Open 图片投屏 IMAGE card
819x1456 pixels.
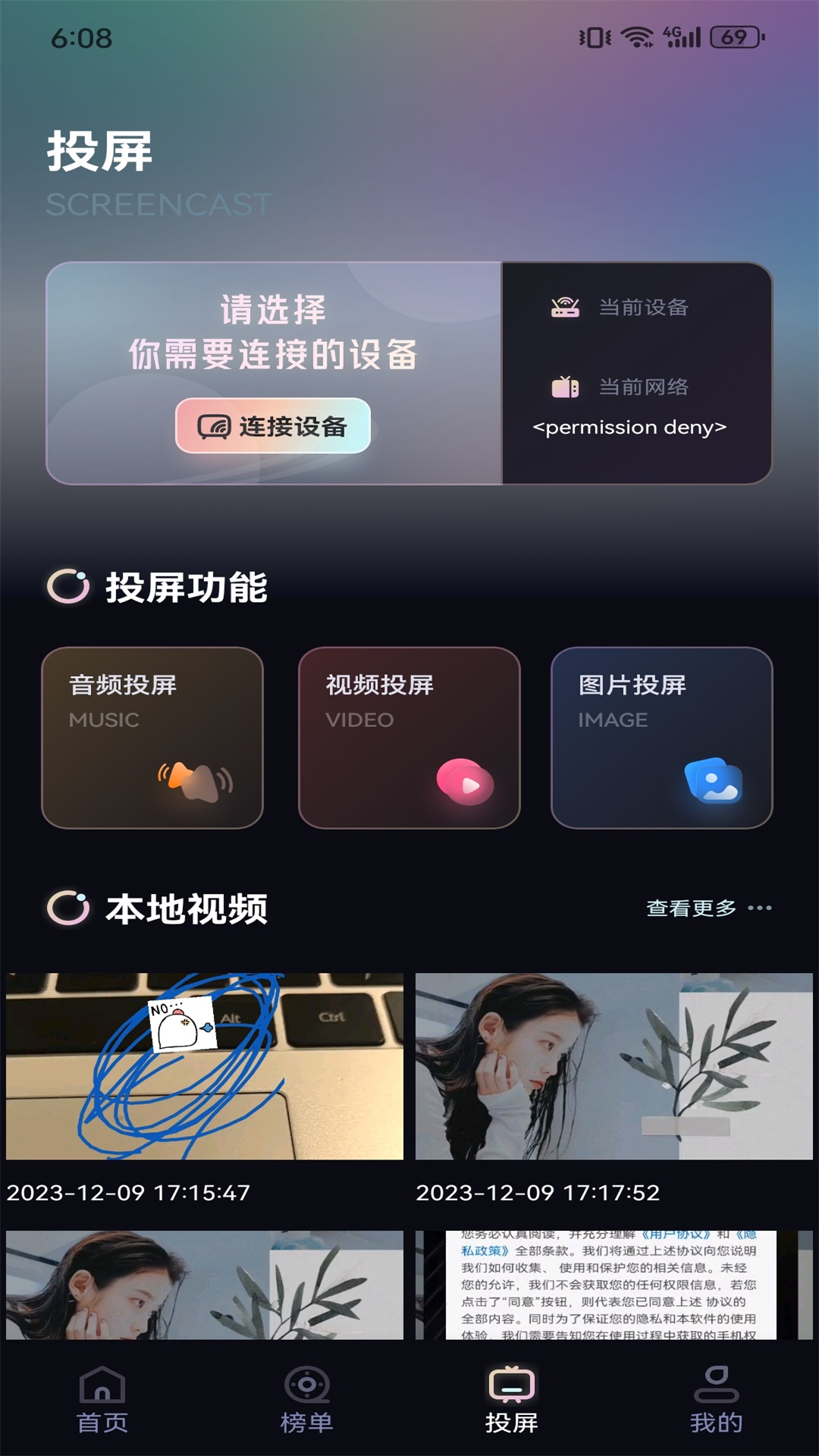coord(661,737)
